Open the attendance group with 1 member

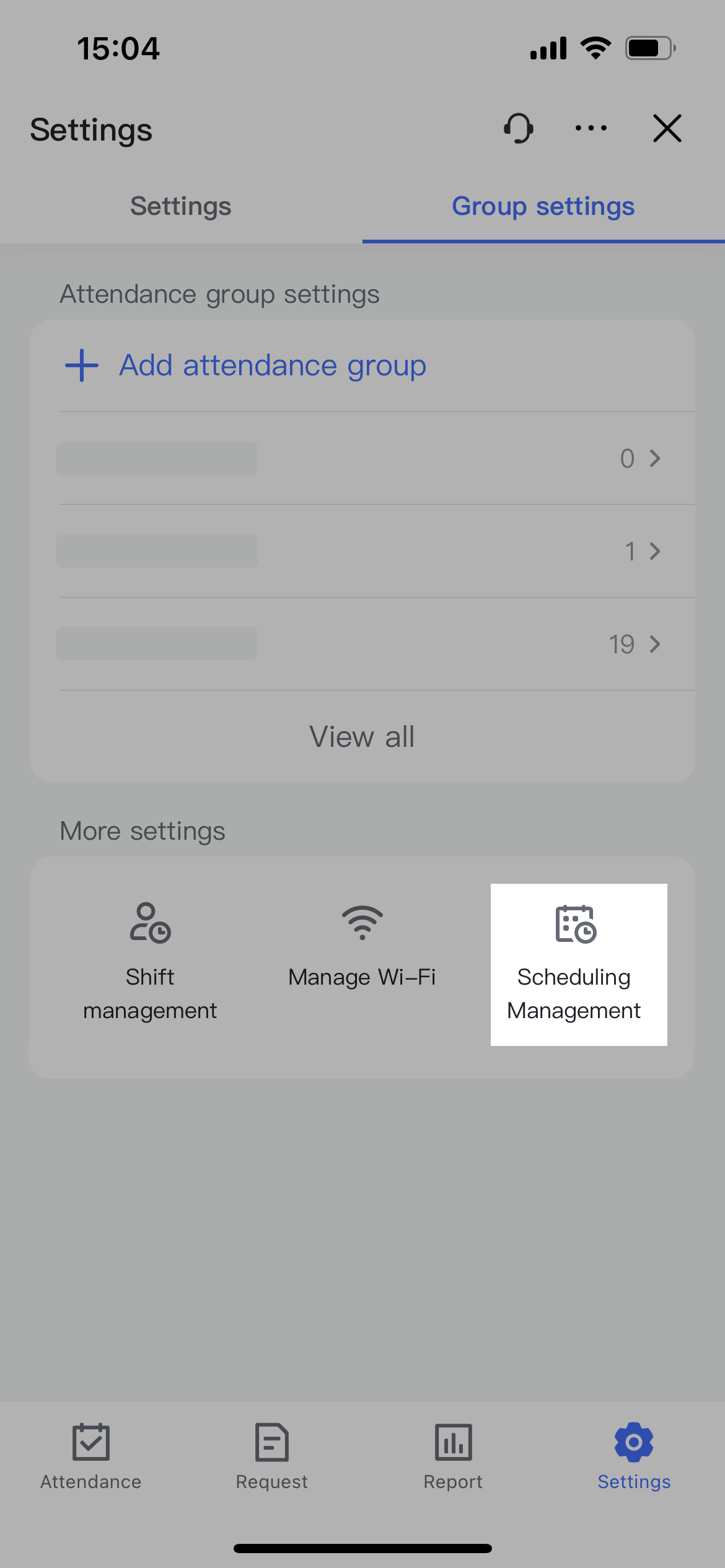(x=362, y=551)
